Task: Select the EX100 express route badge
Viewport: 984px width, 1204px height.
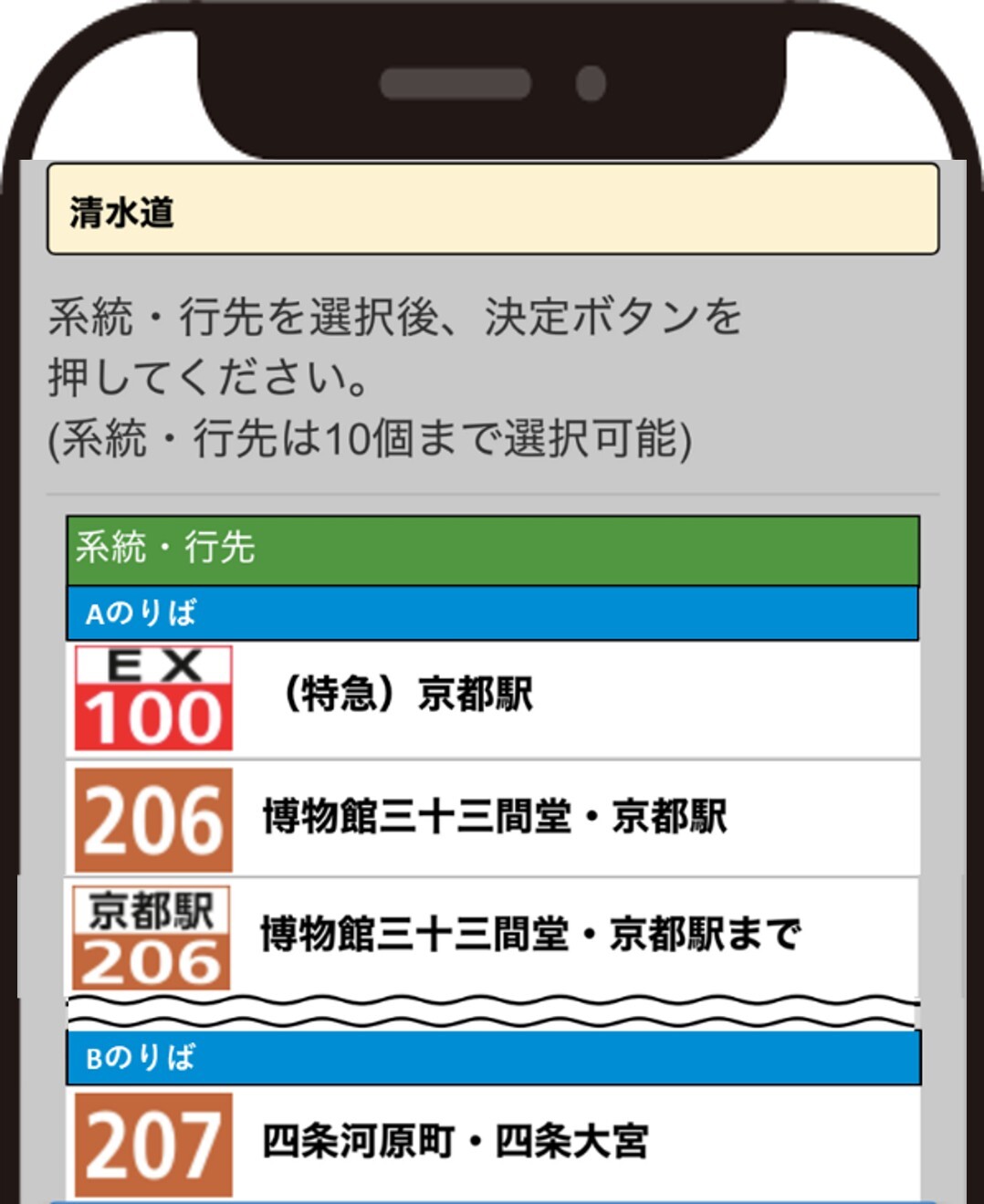Action: (x=152, y=696)
